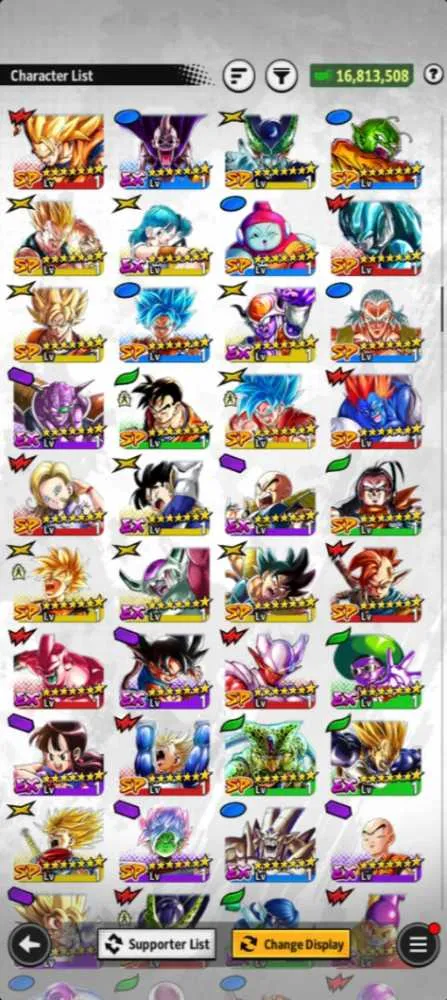Viewport: 447px width, 1000px height.
Task: Tap the Change Display button
Action: click(291, 944)
